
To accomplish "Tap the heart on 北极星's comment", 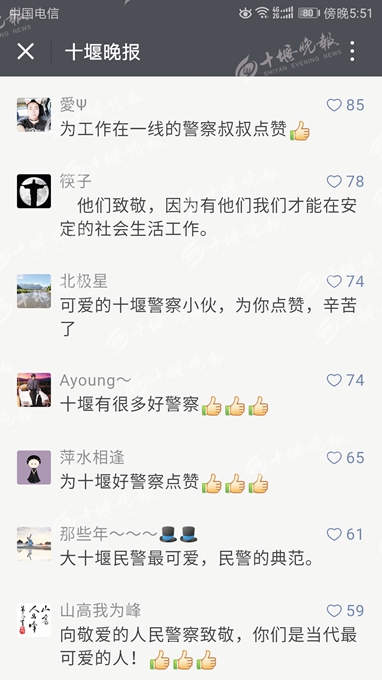I will pos(334,281).
